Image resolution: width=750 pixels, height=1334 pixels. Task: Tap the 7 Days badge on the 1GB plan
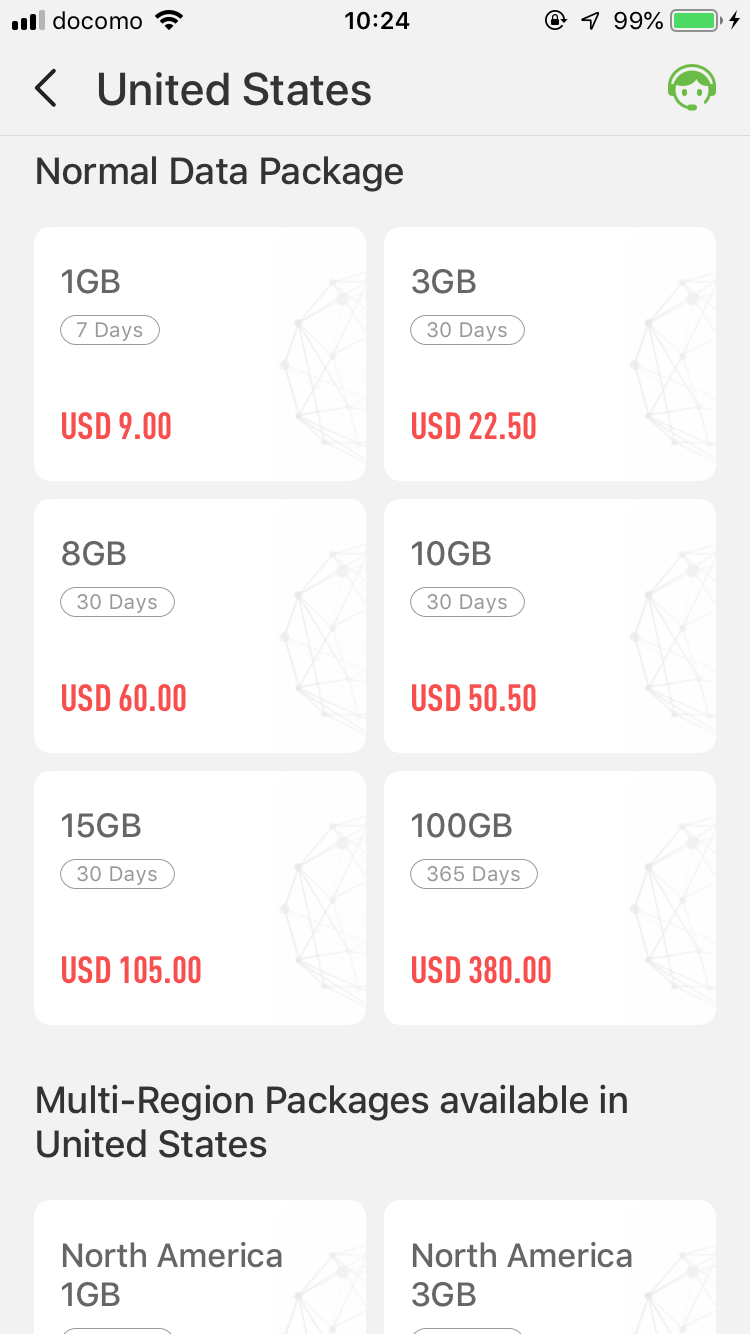[x=110, y=330]
